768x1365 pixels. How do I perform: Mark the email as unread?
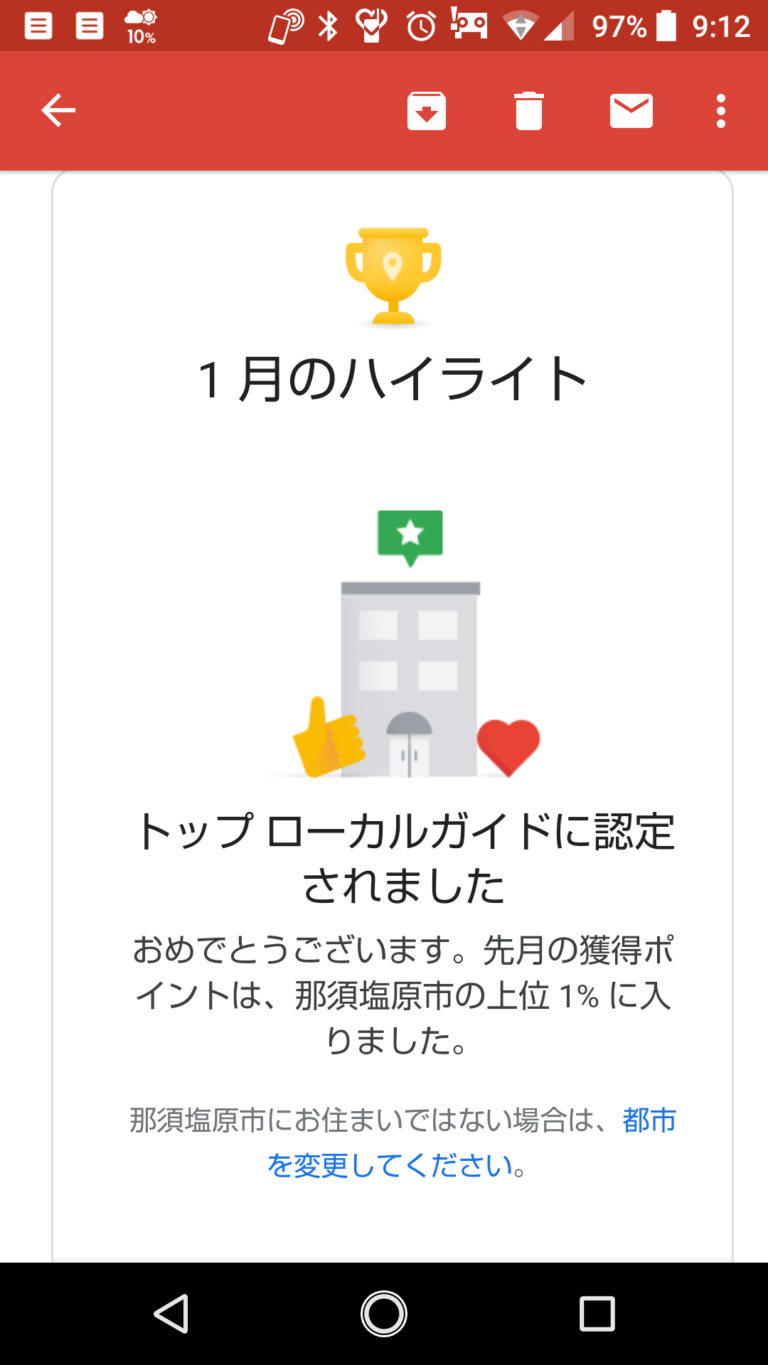tap(631, 111)
